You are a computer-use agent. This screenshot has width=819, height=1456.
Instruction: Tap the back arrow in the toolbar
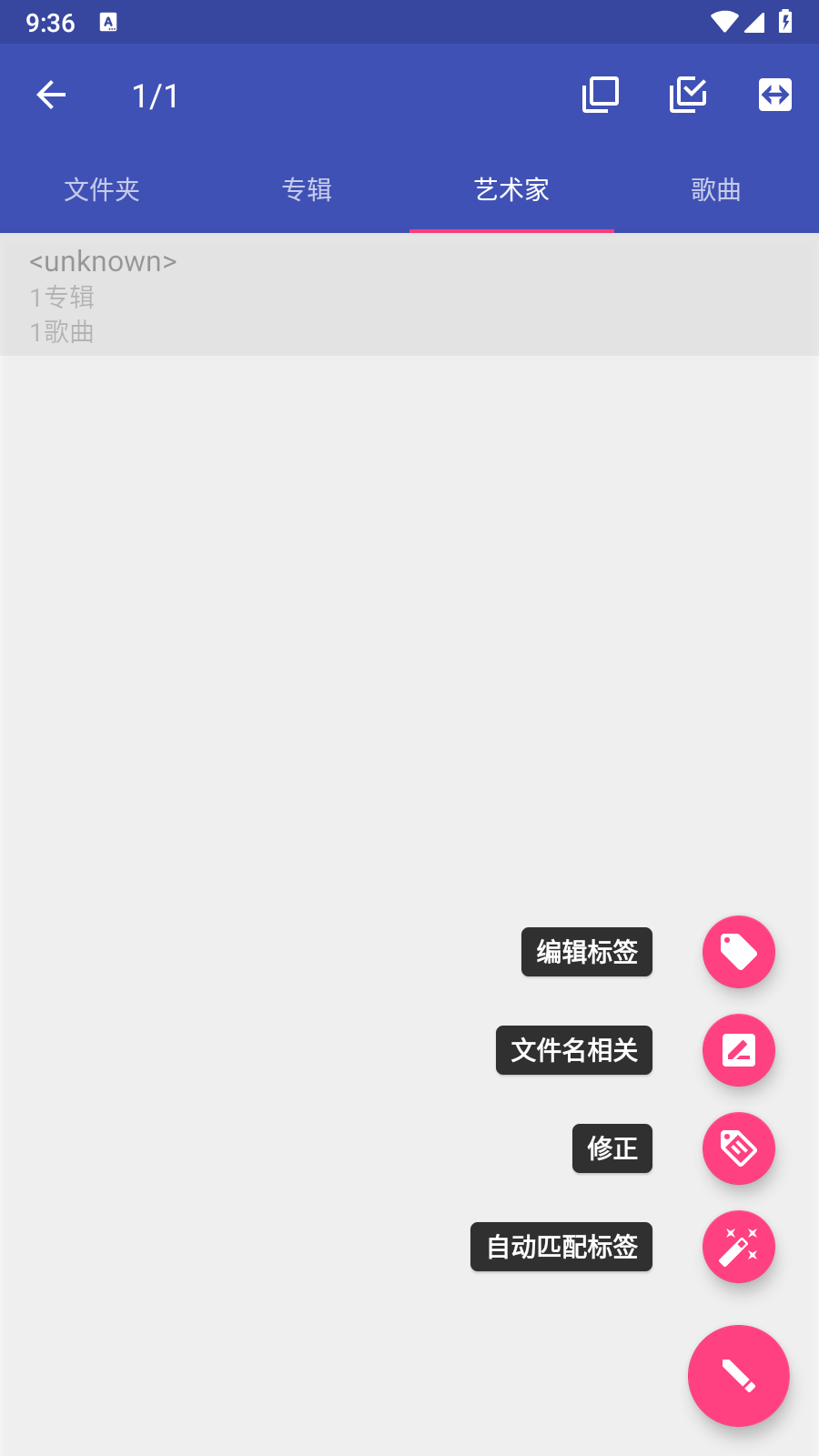click(51, 95)
